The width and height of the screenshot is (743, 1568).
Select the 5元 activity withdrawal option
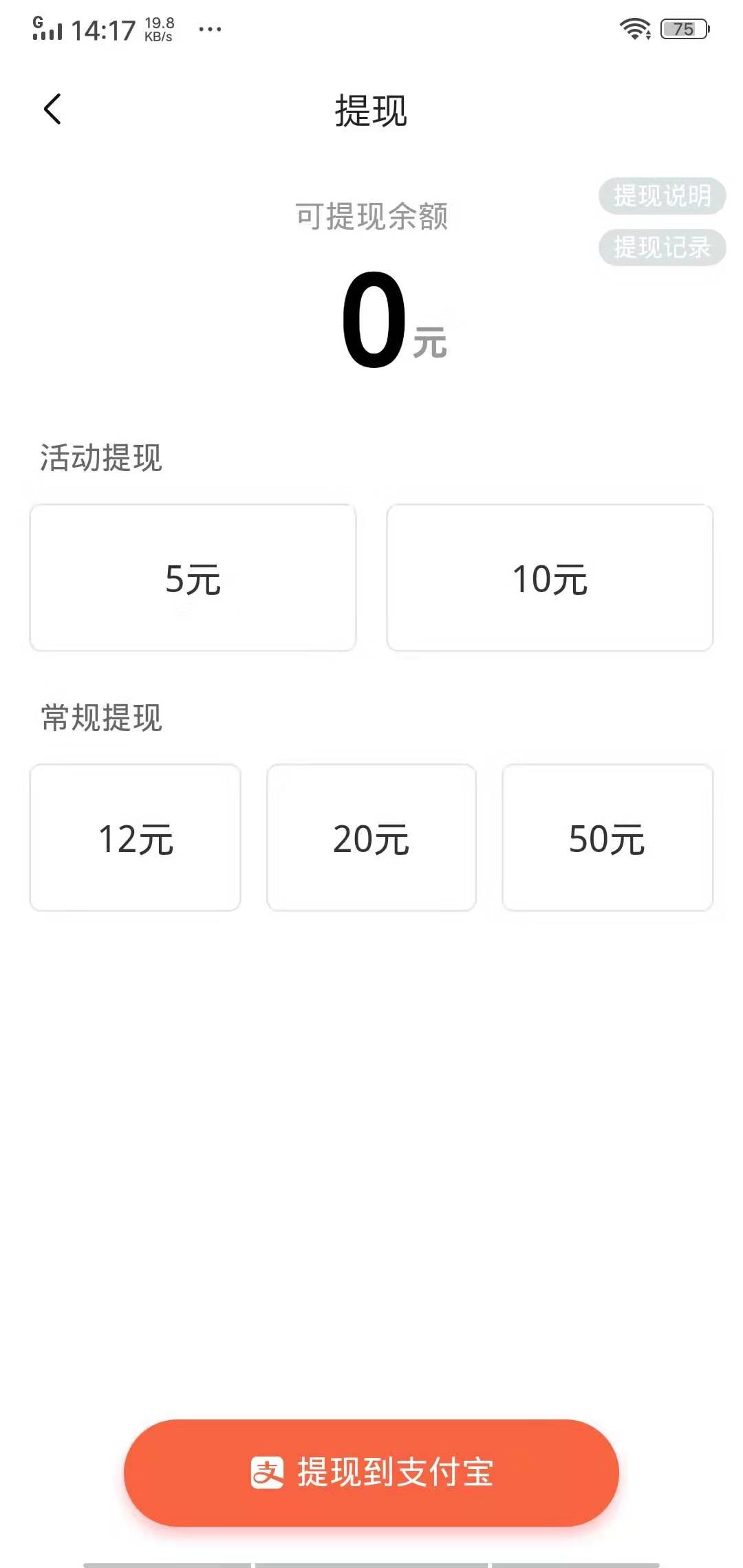193,578
